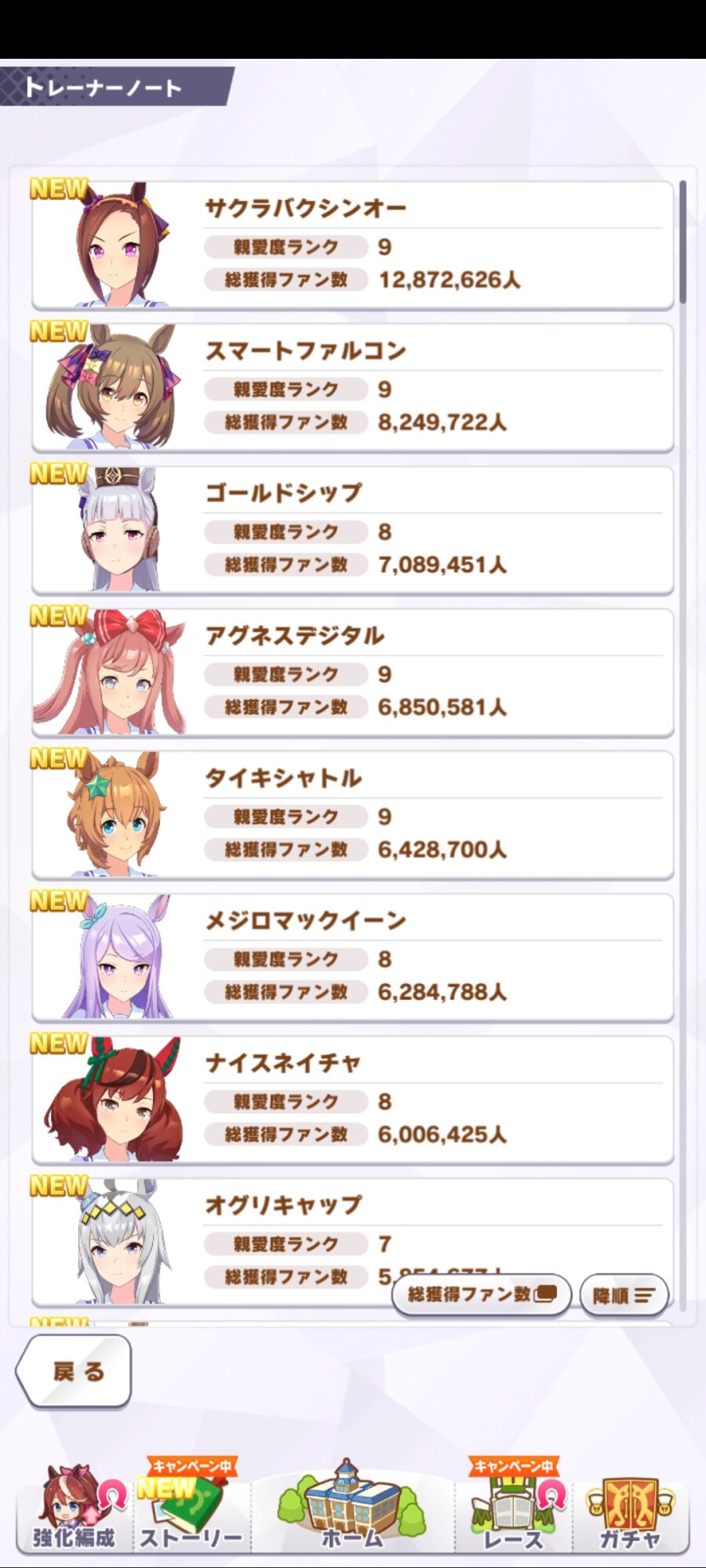Switch to the レース tab
Image resolution: width=706 pixels, height=1568 pixels.
[x=513, y=1509]
